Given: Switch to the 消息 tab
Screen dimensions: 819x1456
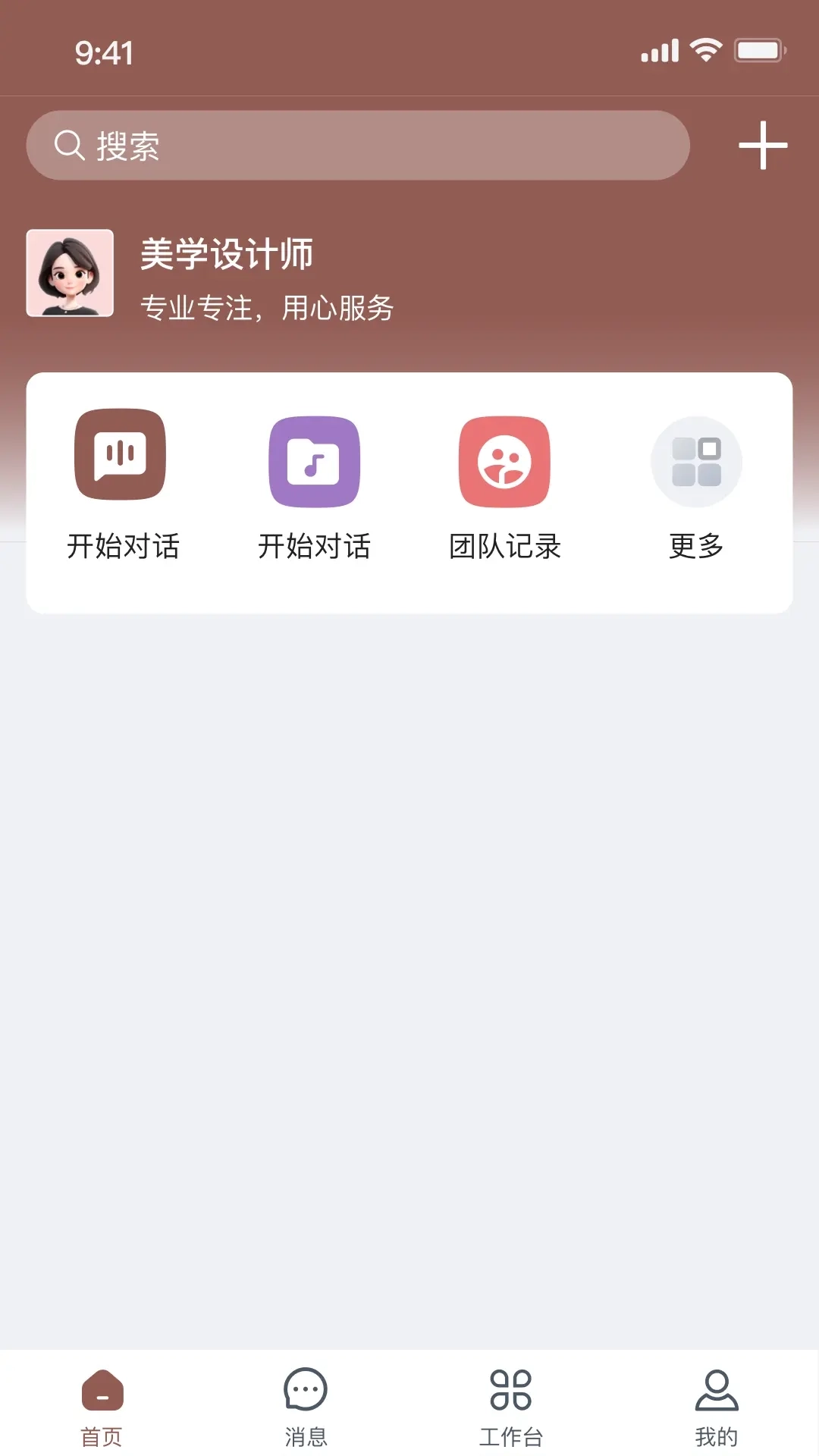Looking at the screenshot, I should [306, 1407].
